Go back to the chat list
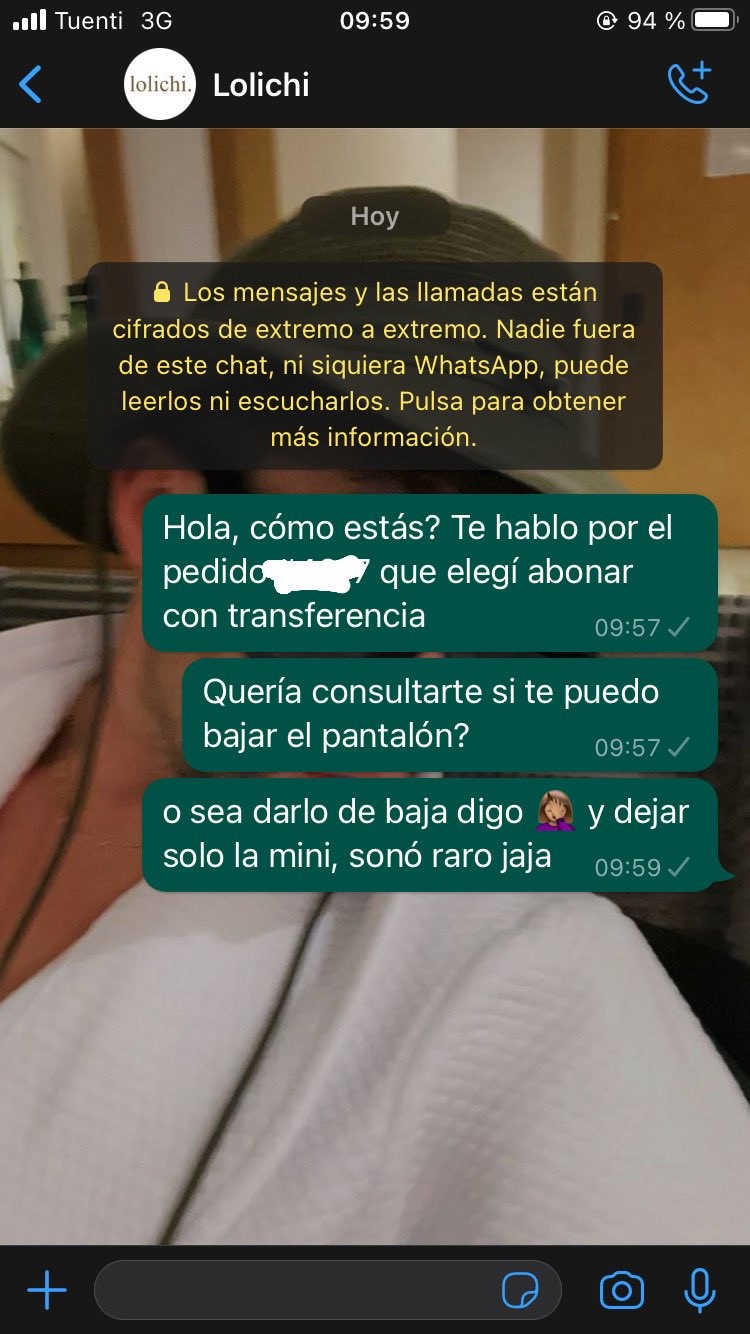Image resolution: width=750 pixels, height=1334 pixels. coord(32,85)
